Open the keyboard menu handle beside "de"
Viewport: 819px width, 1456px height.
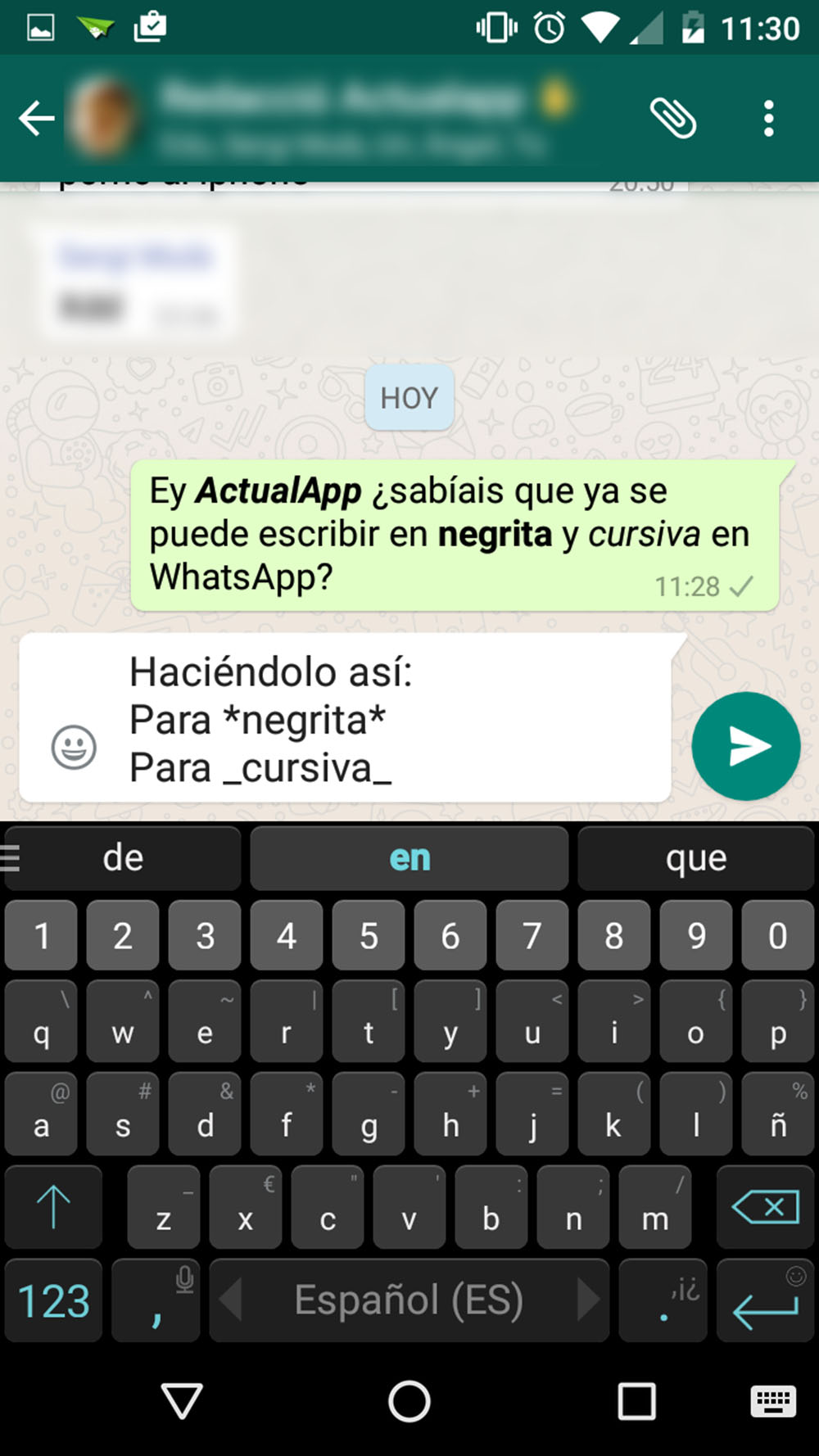(x=10, y=858)
